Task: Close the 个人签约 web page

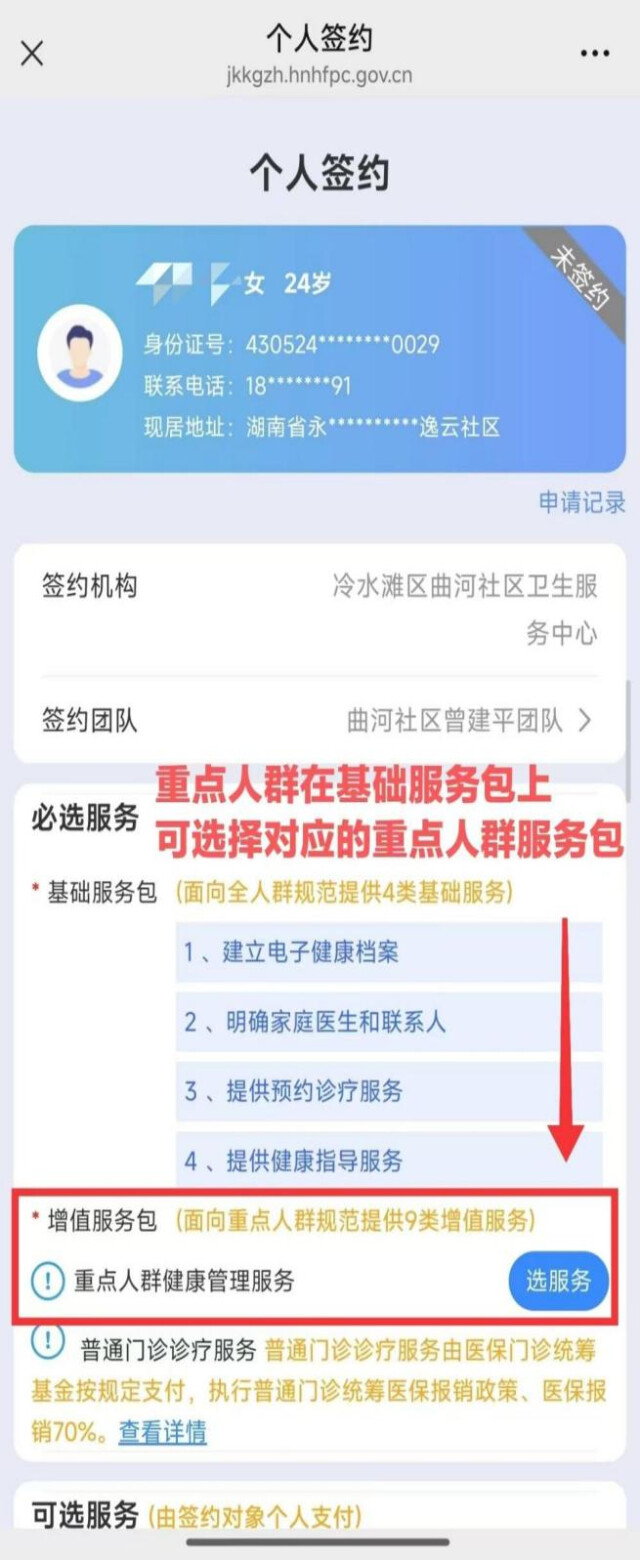Action: click(32, 53)
